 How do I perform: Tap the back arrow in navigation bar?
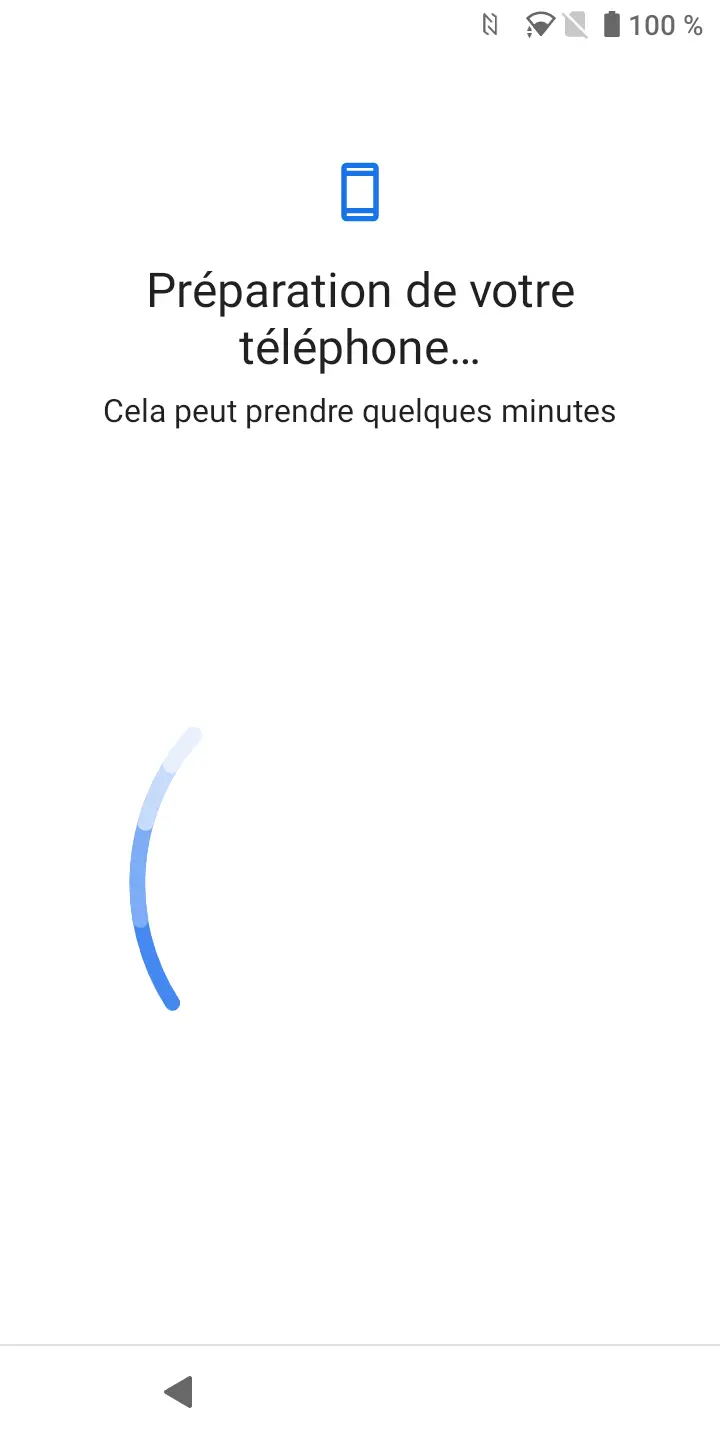[178, 1391]
